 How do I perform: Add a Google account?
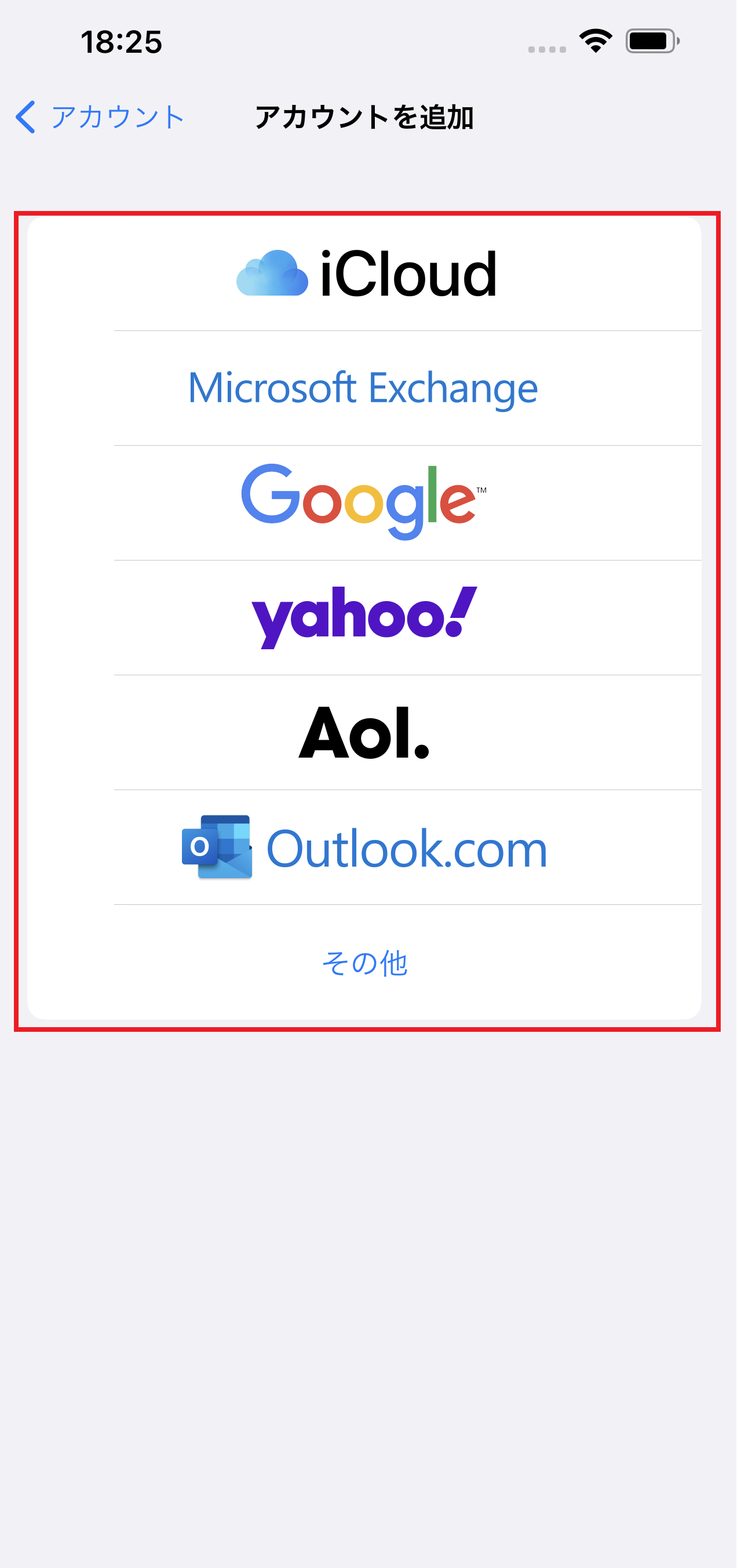tap(364, 503)
